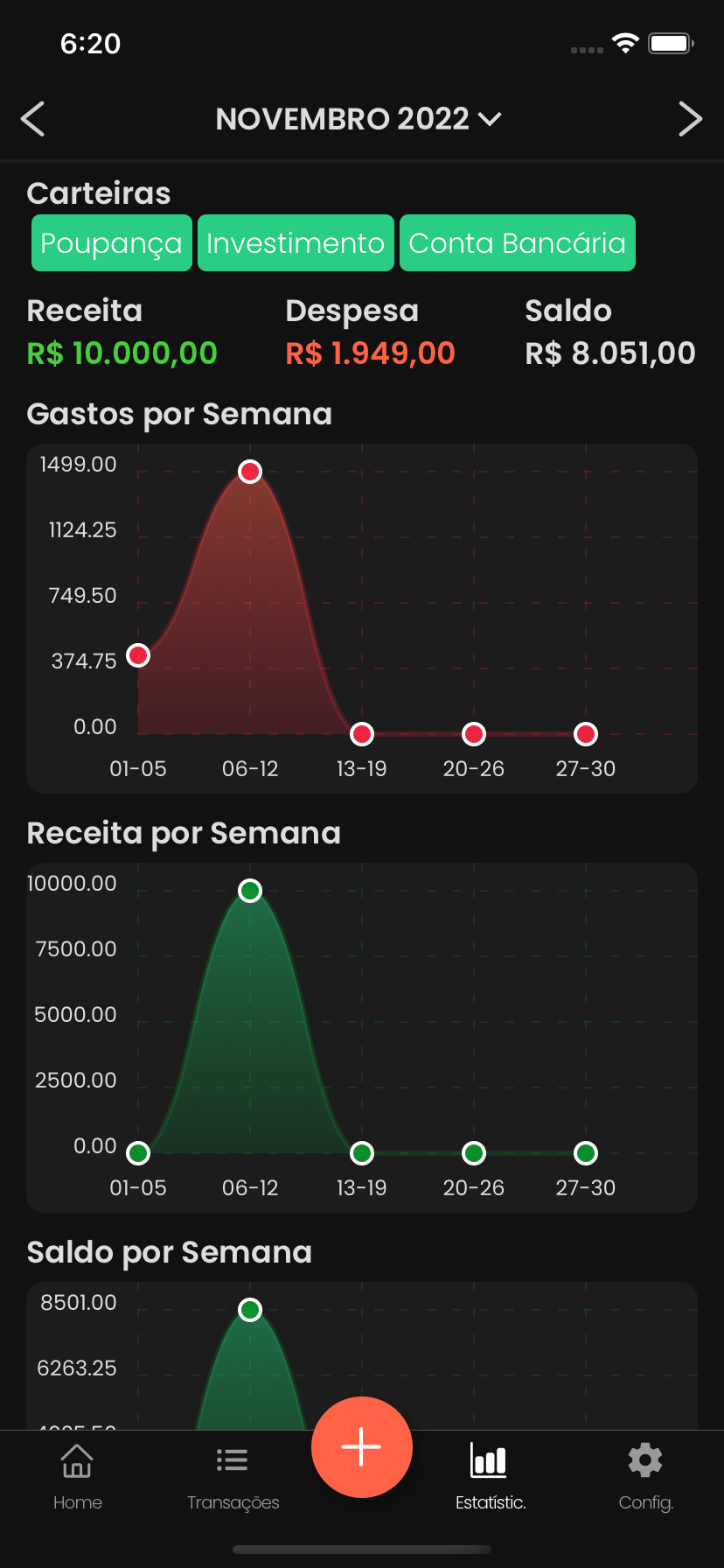
Task: Switch to the Home tab
Action: pyautogui.click(x=78, y=1477)
